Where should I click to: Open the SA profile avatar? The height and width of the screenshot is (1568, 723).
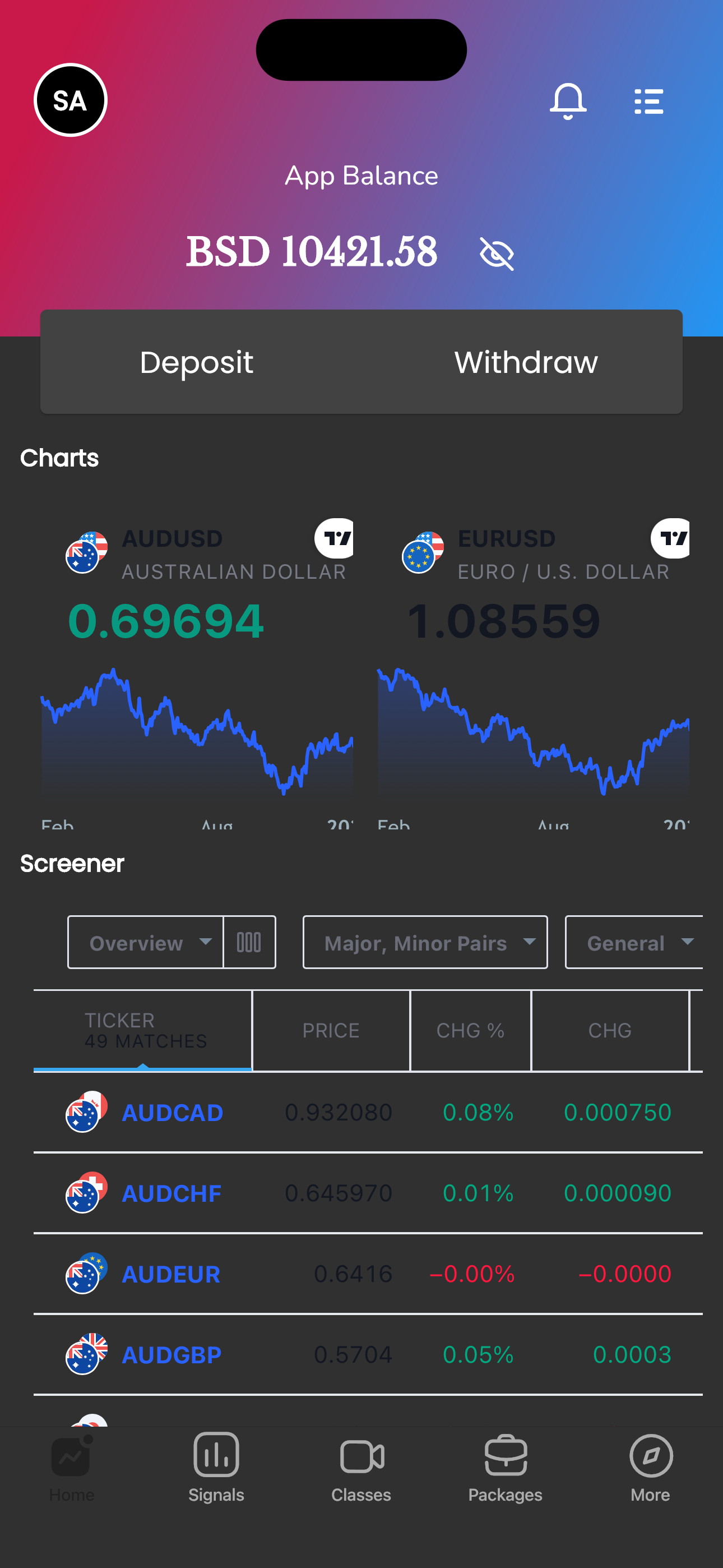coord(71,100)
